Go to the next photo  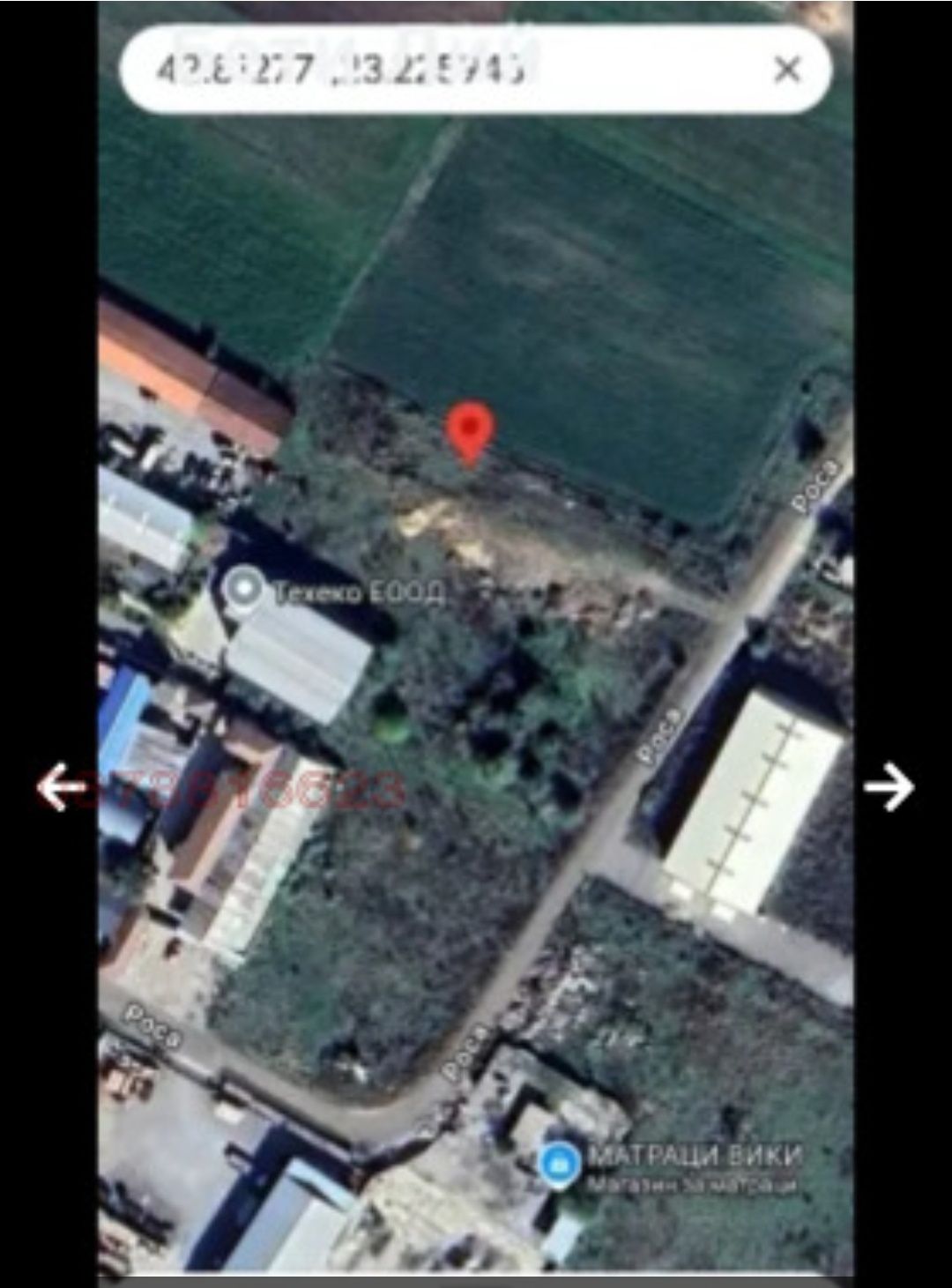tap(888, 787)
